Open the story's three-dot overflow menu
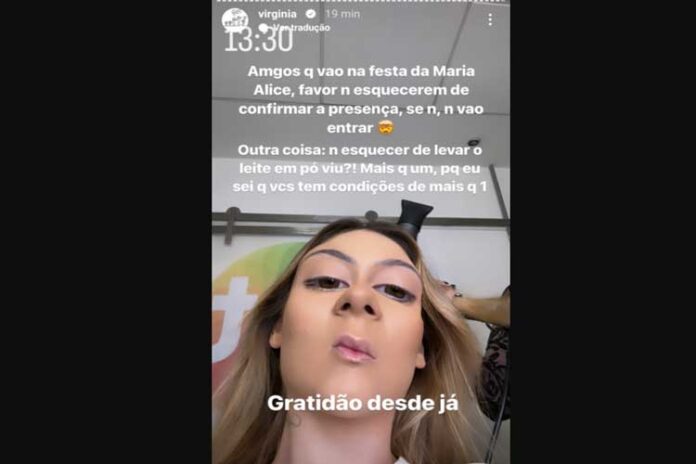The width and height of the screenshot is (696, 464). click(x=489, y=19)
